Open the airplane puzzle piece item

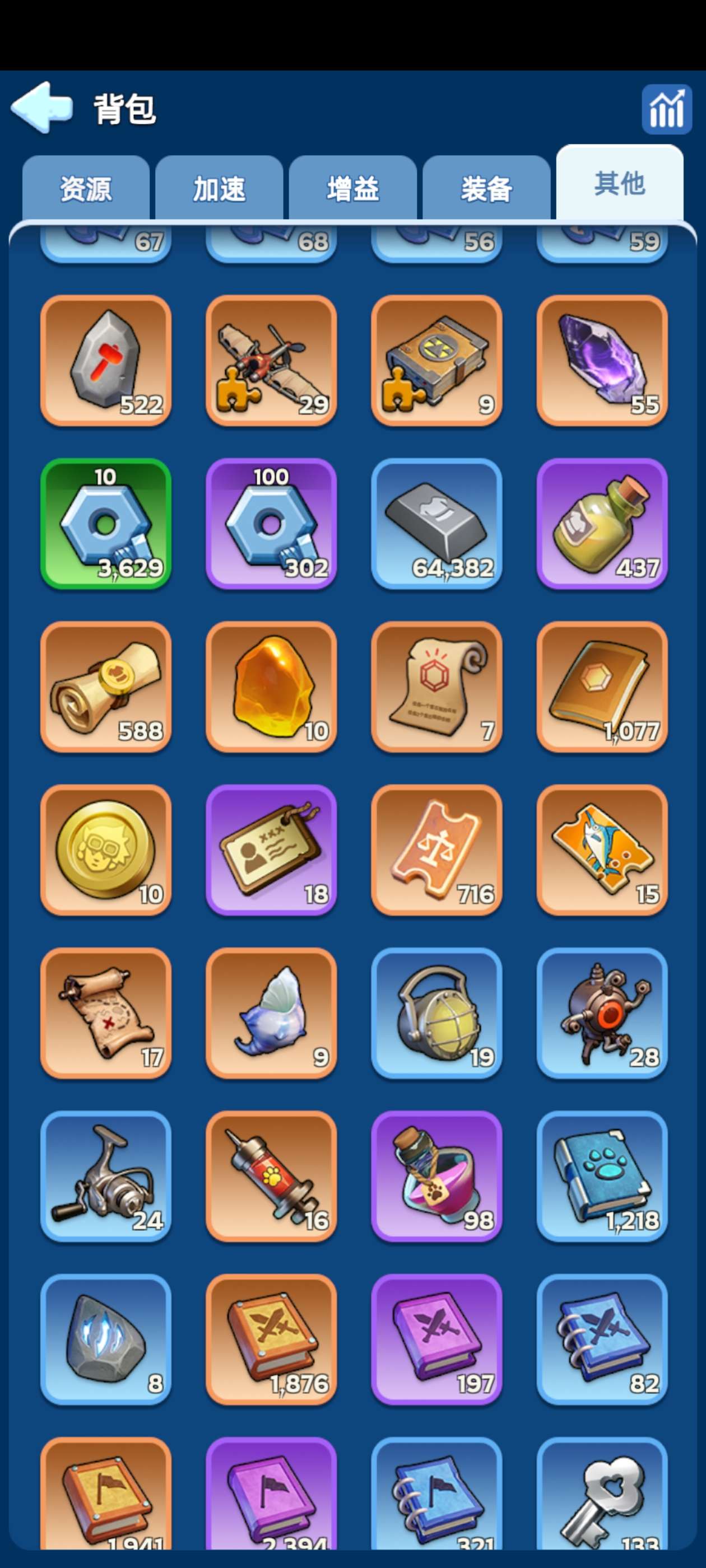pos(271,360)
